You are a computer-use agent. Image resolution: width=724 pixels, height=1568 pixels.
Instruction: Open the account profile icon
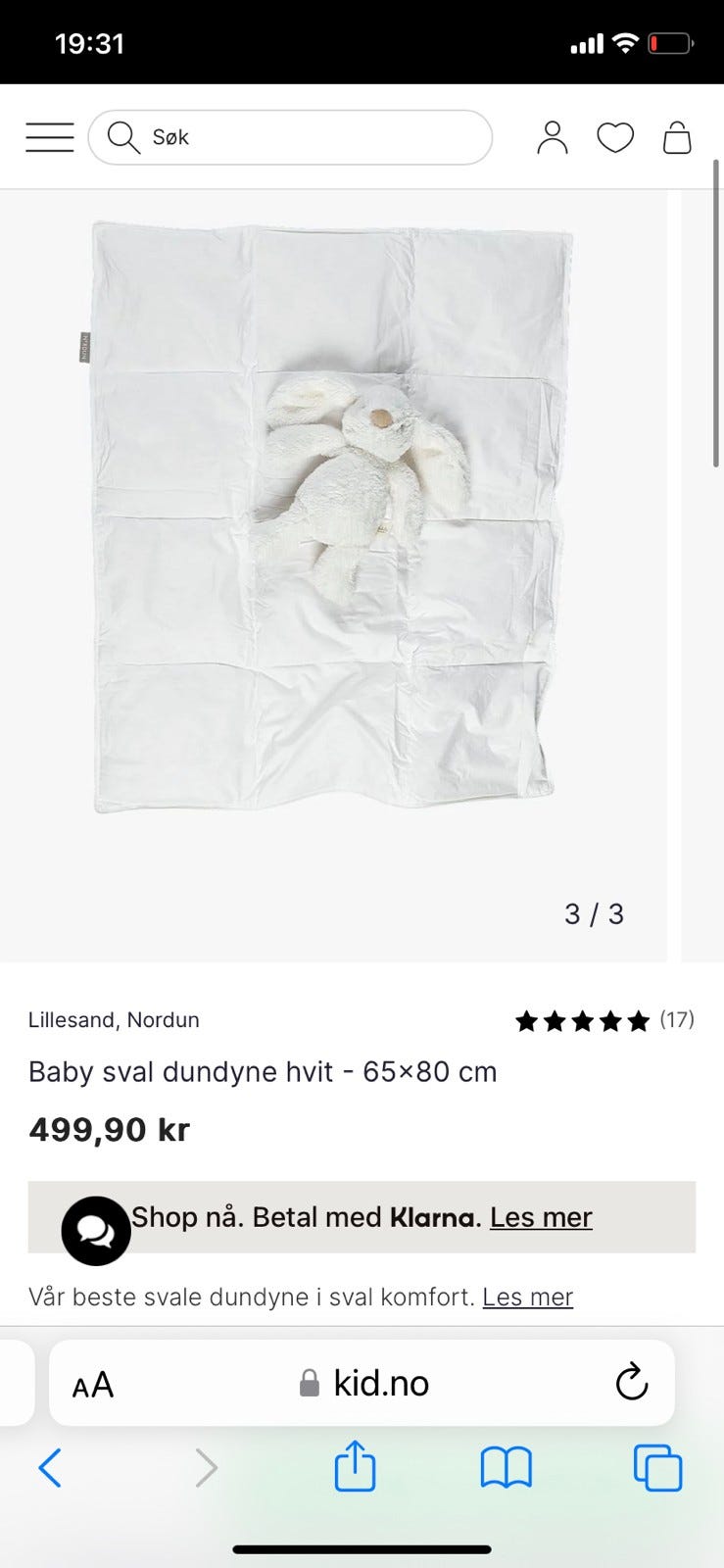coord(553,137)
